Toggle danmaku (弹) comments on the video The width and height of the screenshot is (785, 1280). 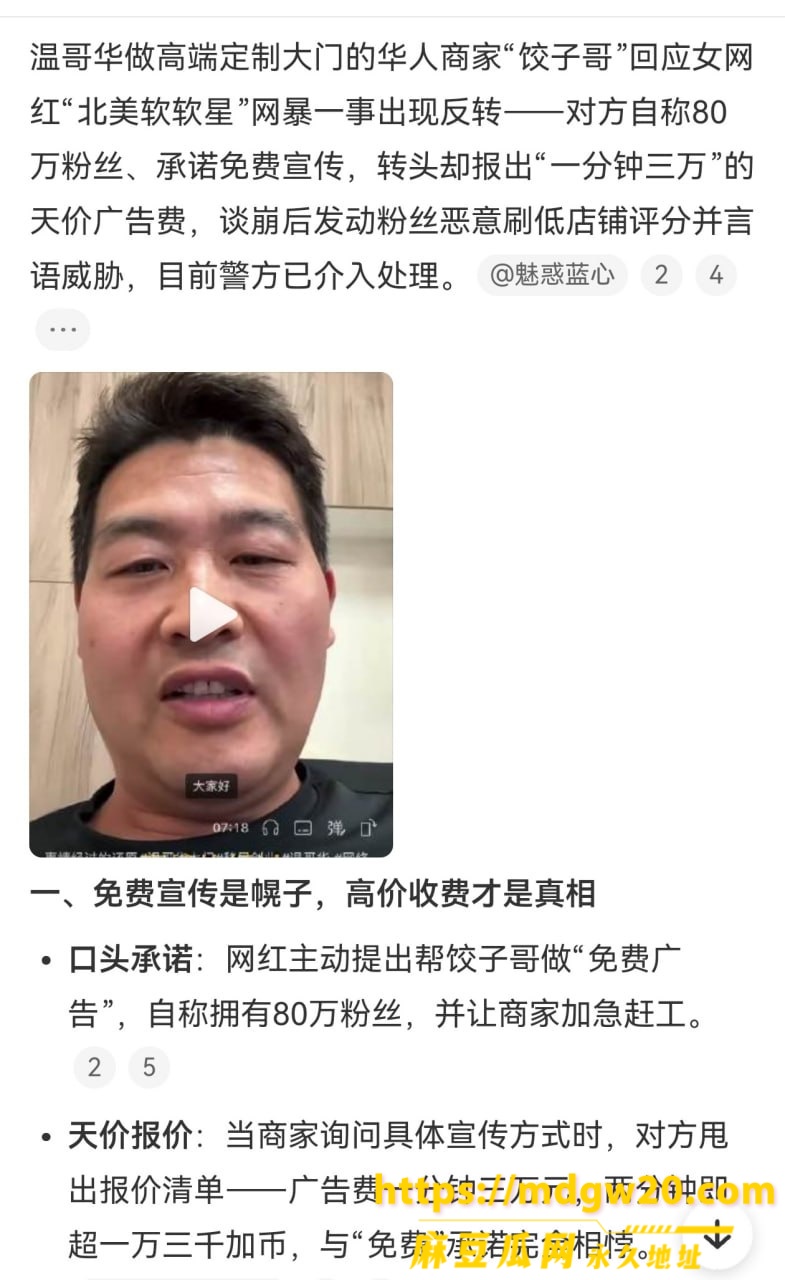coord(335,828)
